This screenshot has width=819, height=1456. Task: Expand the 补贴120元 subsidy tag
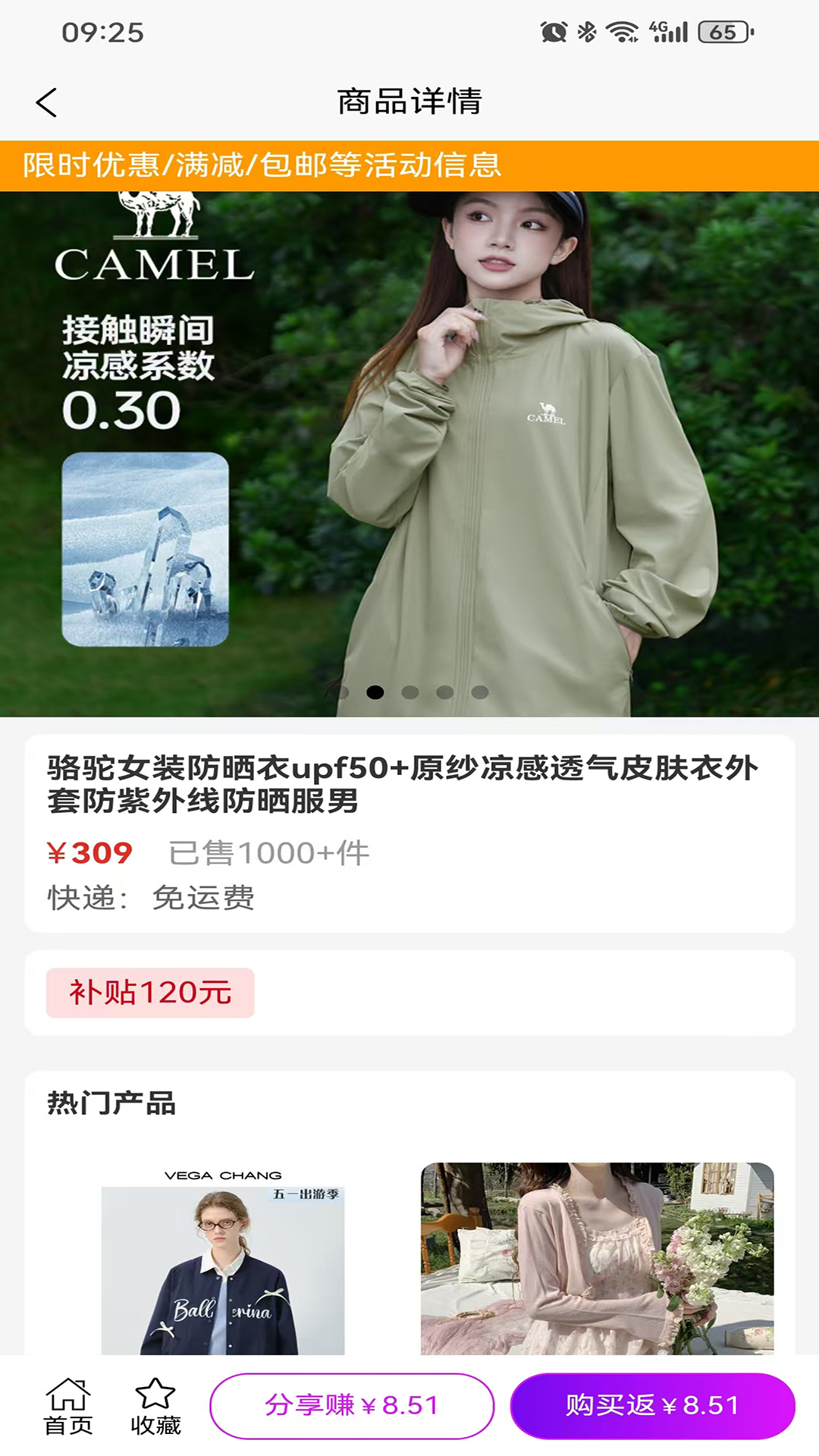pyautogui.click(x=150, y=991)
